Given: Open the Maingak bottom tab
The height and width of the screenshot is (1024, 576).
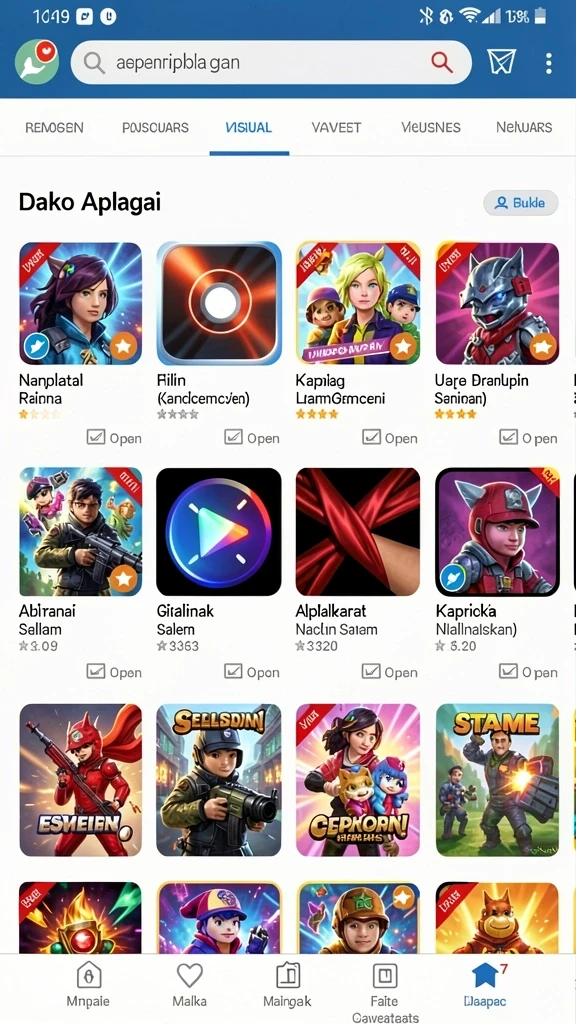Looking at the screenshot, I should tap(287, 986).
